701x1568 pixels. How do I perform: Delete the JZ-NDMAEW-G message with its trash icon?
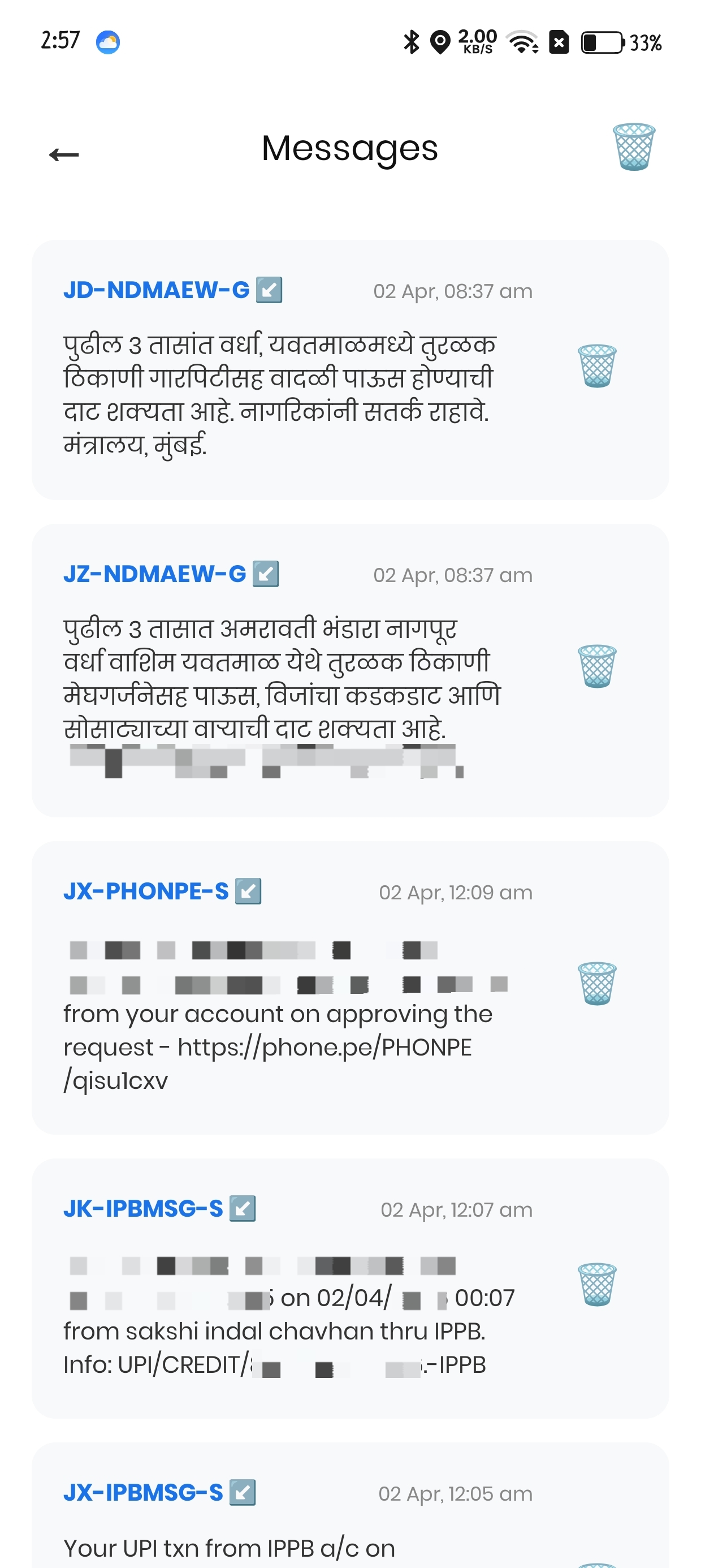tap(598, 666)
